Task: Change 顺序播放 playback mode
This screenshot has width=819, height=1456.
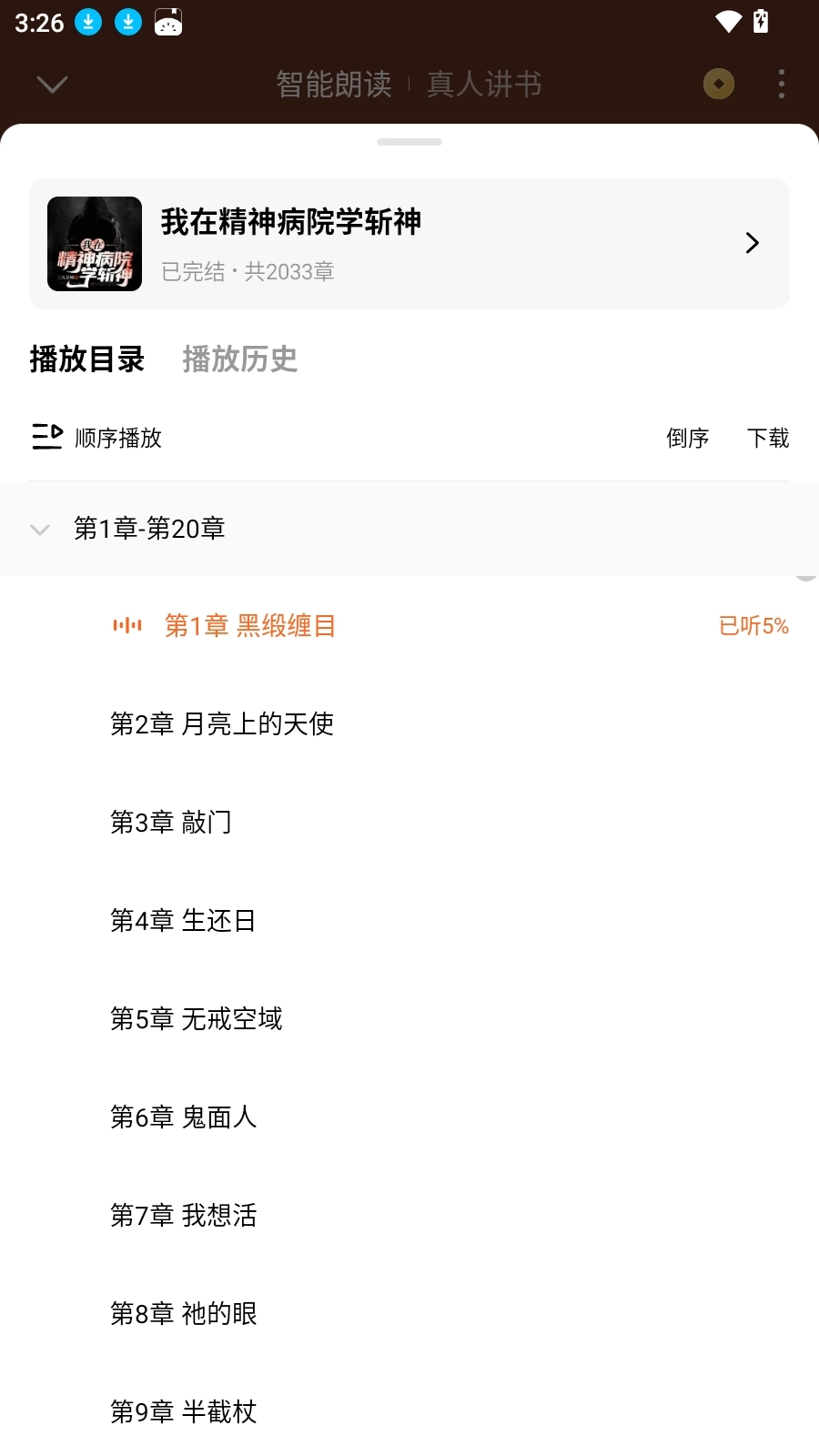Action: (x=96, y=438)
